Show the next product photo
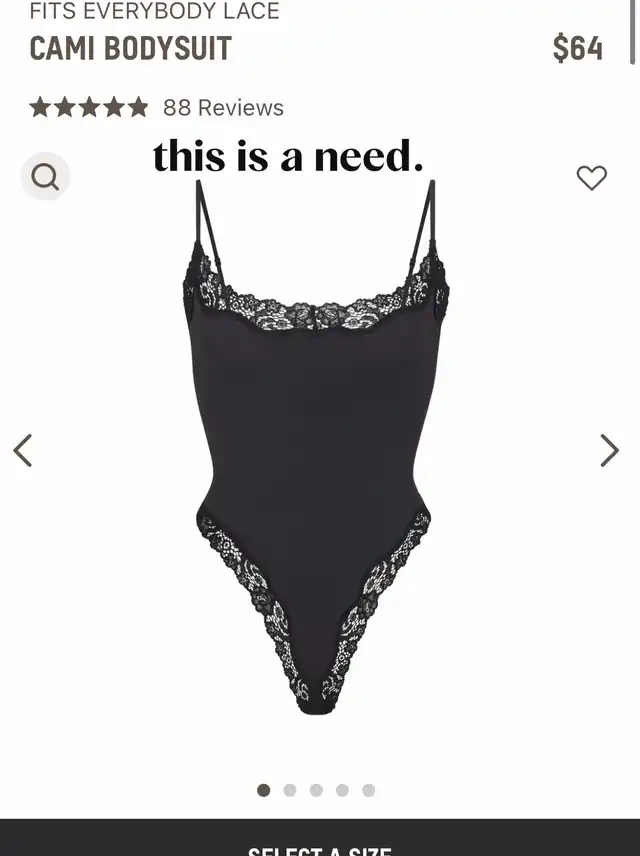Screen dimensions: 640x856 (x=609, y=450)
